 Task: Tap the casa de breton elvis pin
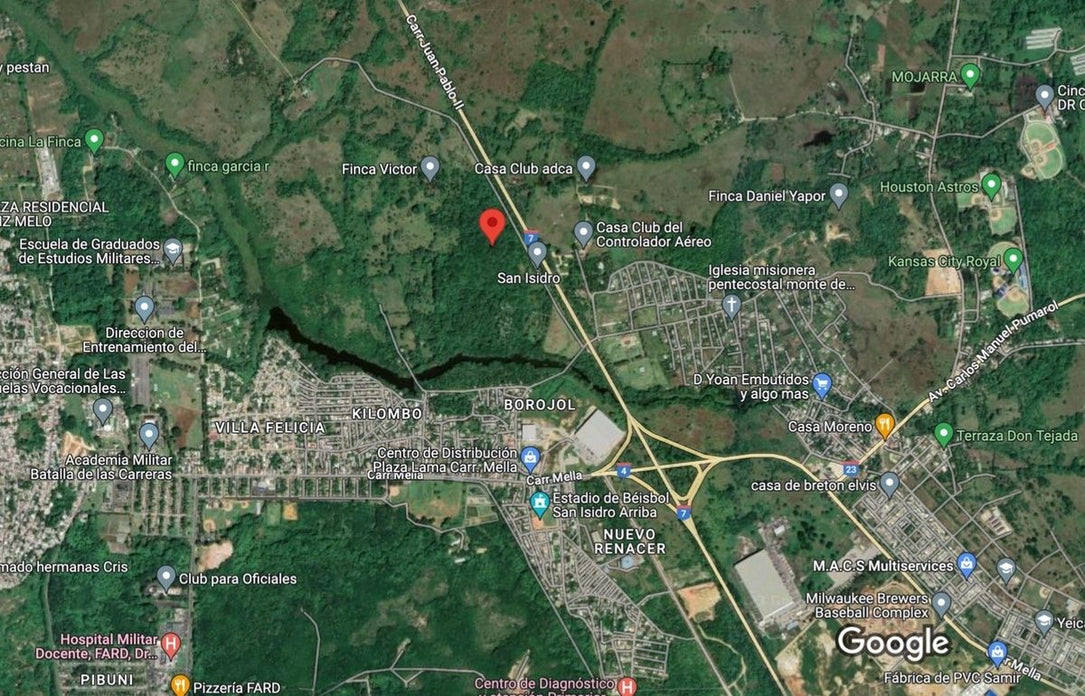pos(889,485)
